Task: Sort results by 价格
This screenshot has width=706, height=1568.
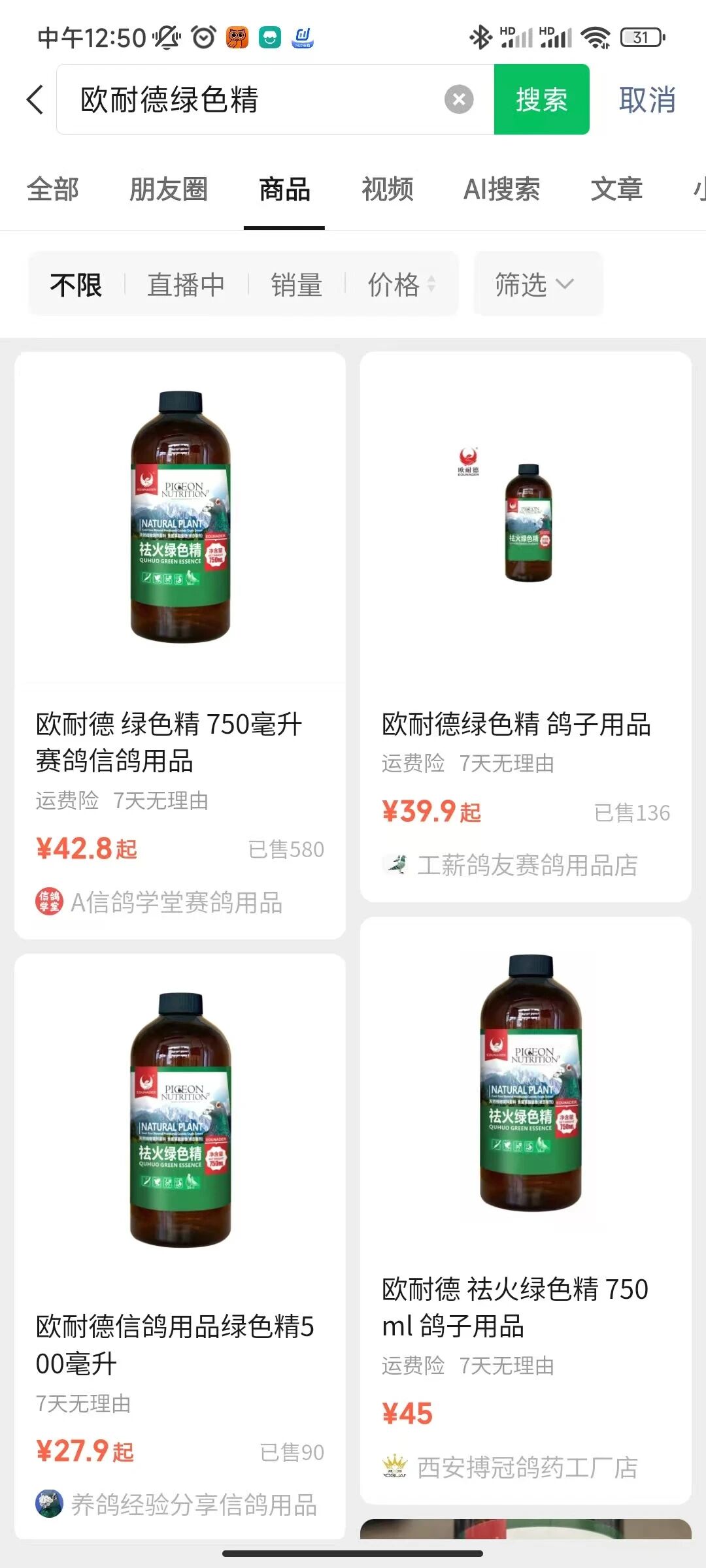Action: click(401, 284)
